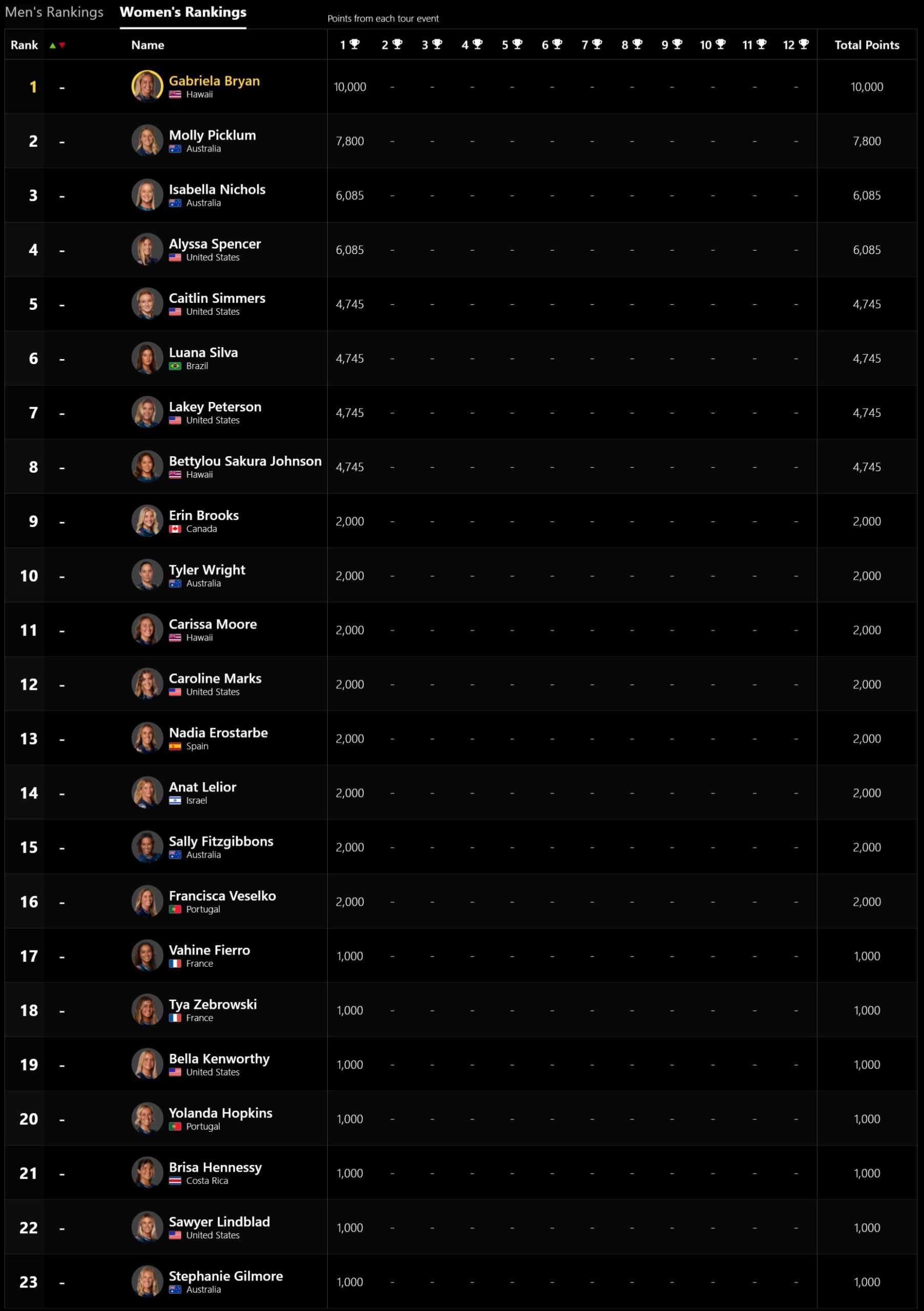Open Vahine Fierro's profile
This screenshot has width=924, height=1311.
click(209, 949)
